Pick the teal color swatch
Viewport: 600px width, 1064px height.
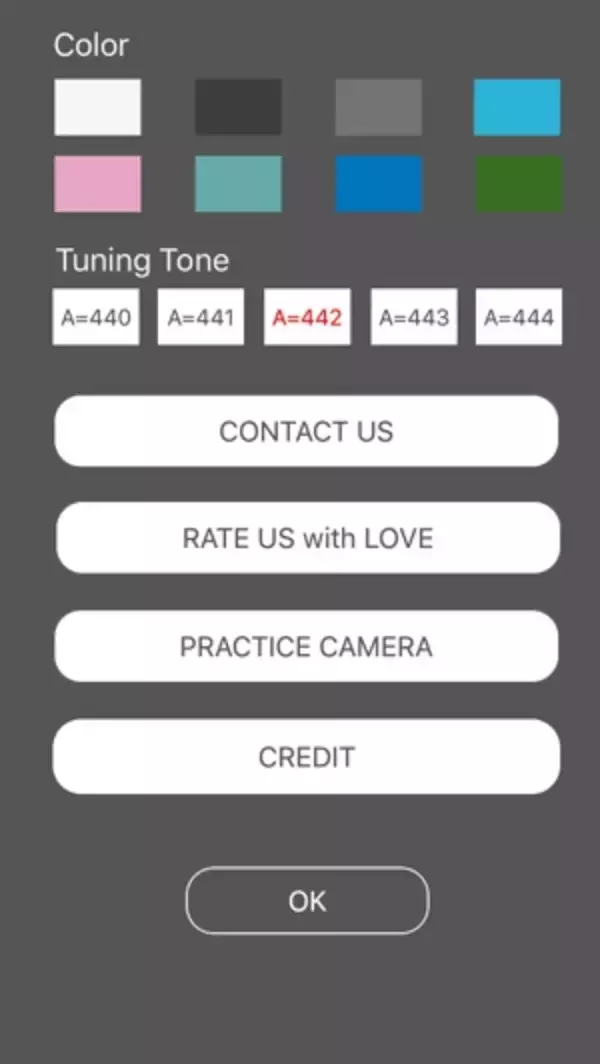(x=238, y=184)
